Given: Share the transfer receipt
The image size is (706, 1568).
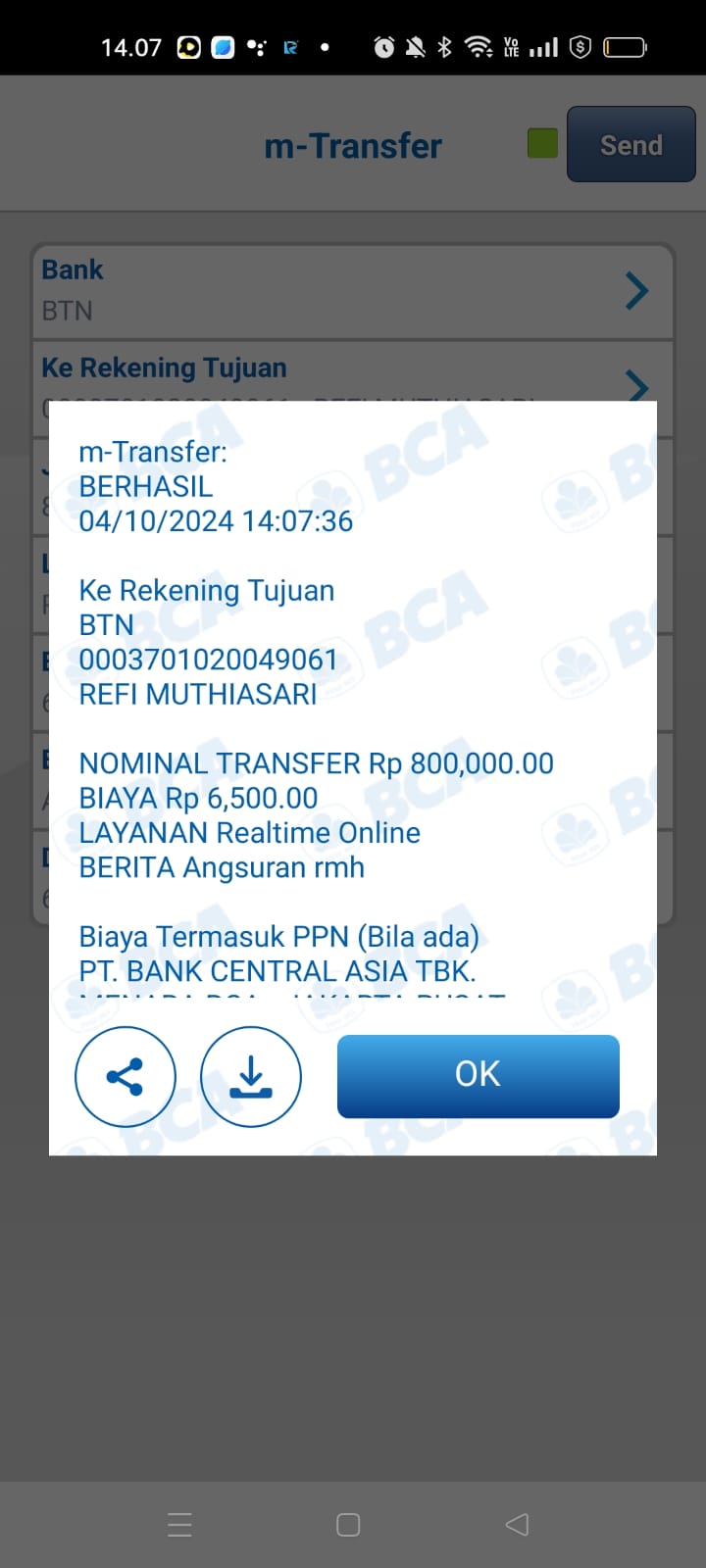Looking at the screenshot, I should coord(126,1076).
